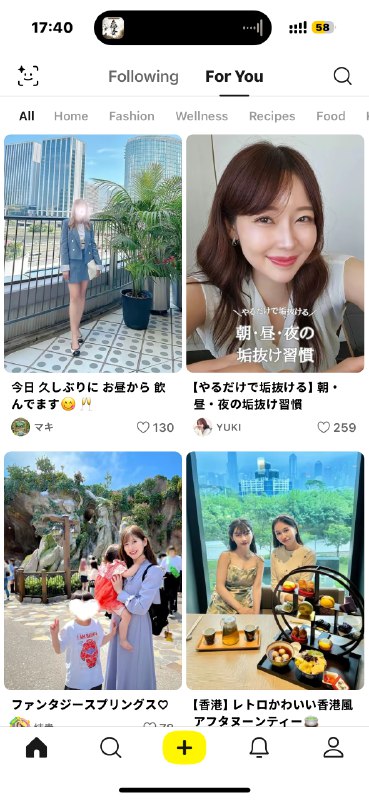Create a new post with yellow plus button
The width and height of the screenshot is (369, 800).
tap(184, 748)
